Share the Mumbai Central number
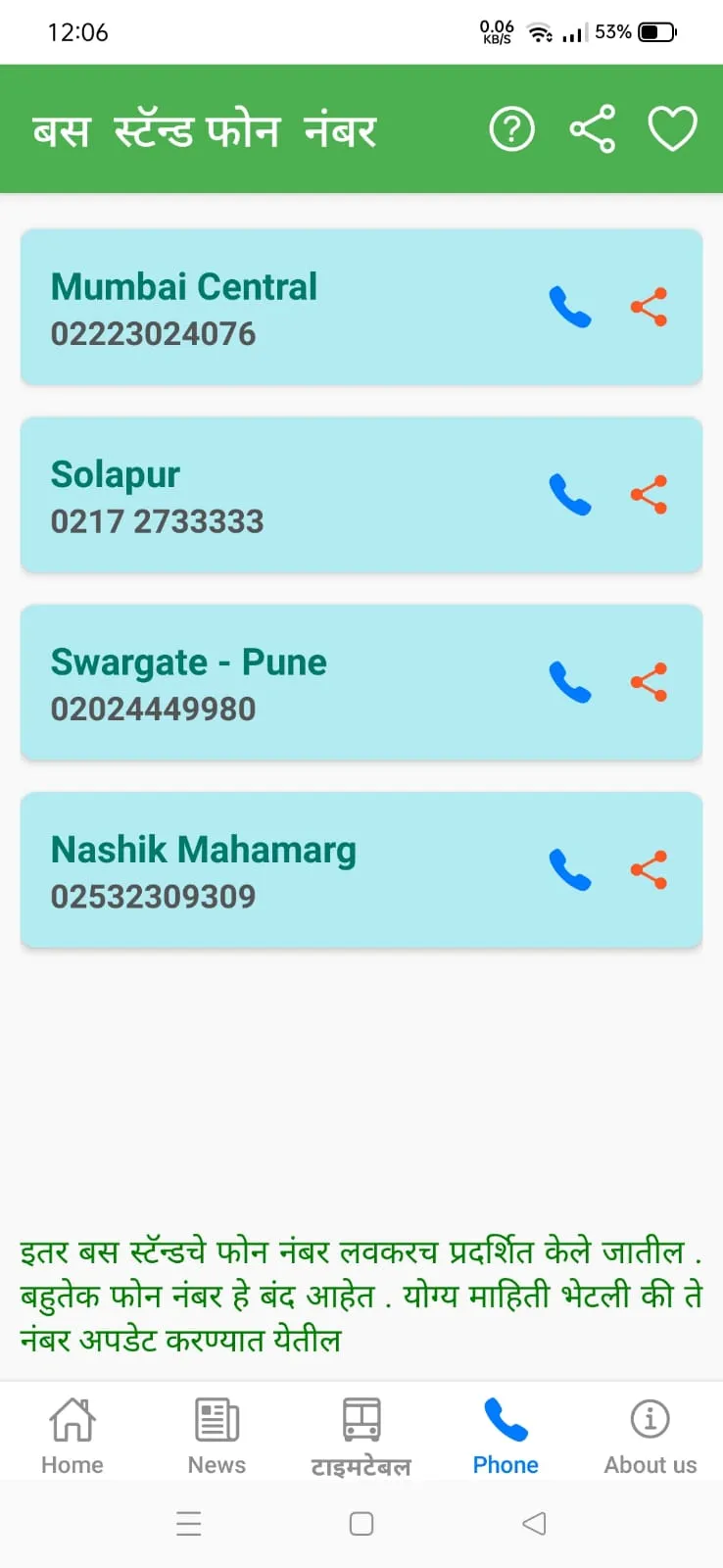 pos(650,307)
